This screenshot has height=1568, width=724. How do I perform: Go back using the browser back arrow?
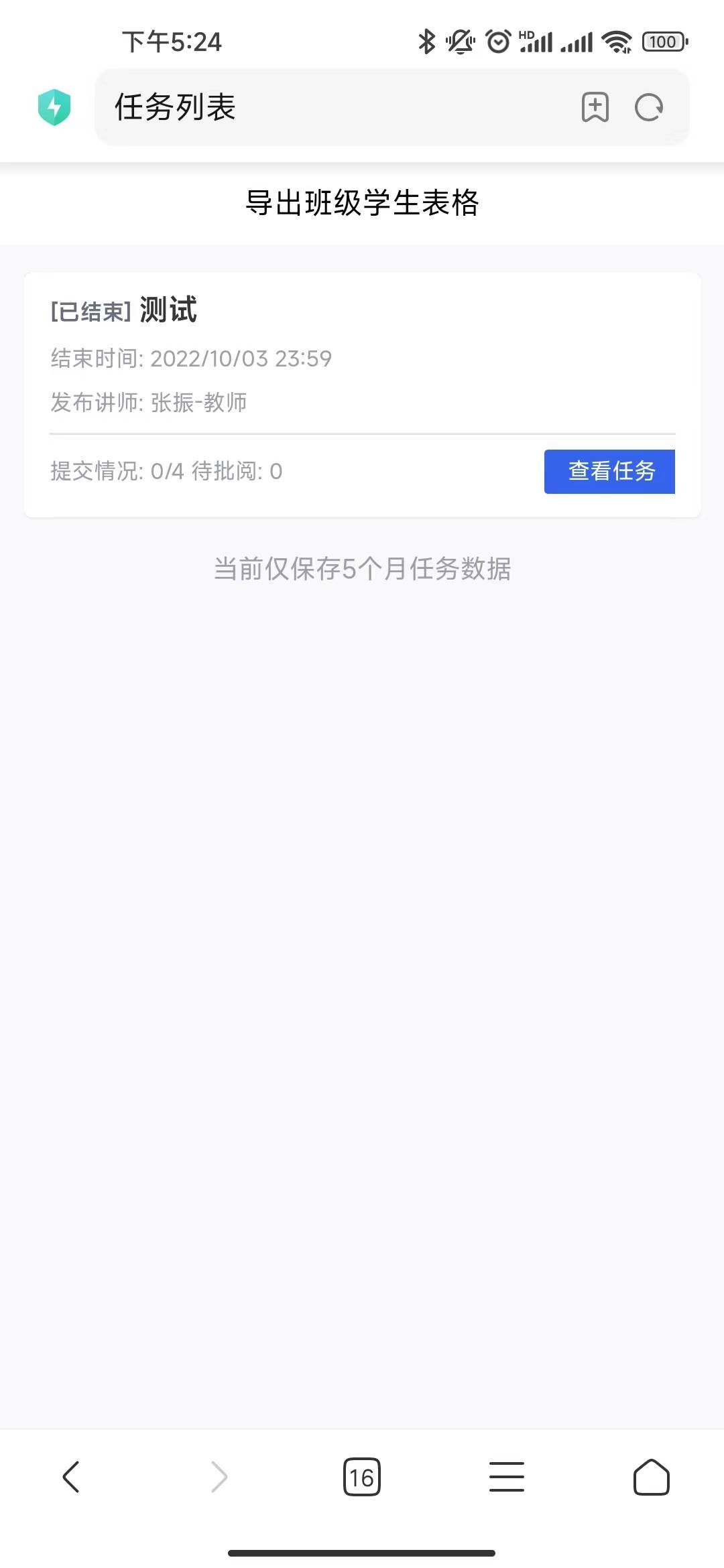tap(71, 1477)
